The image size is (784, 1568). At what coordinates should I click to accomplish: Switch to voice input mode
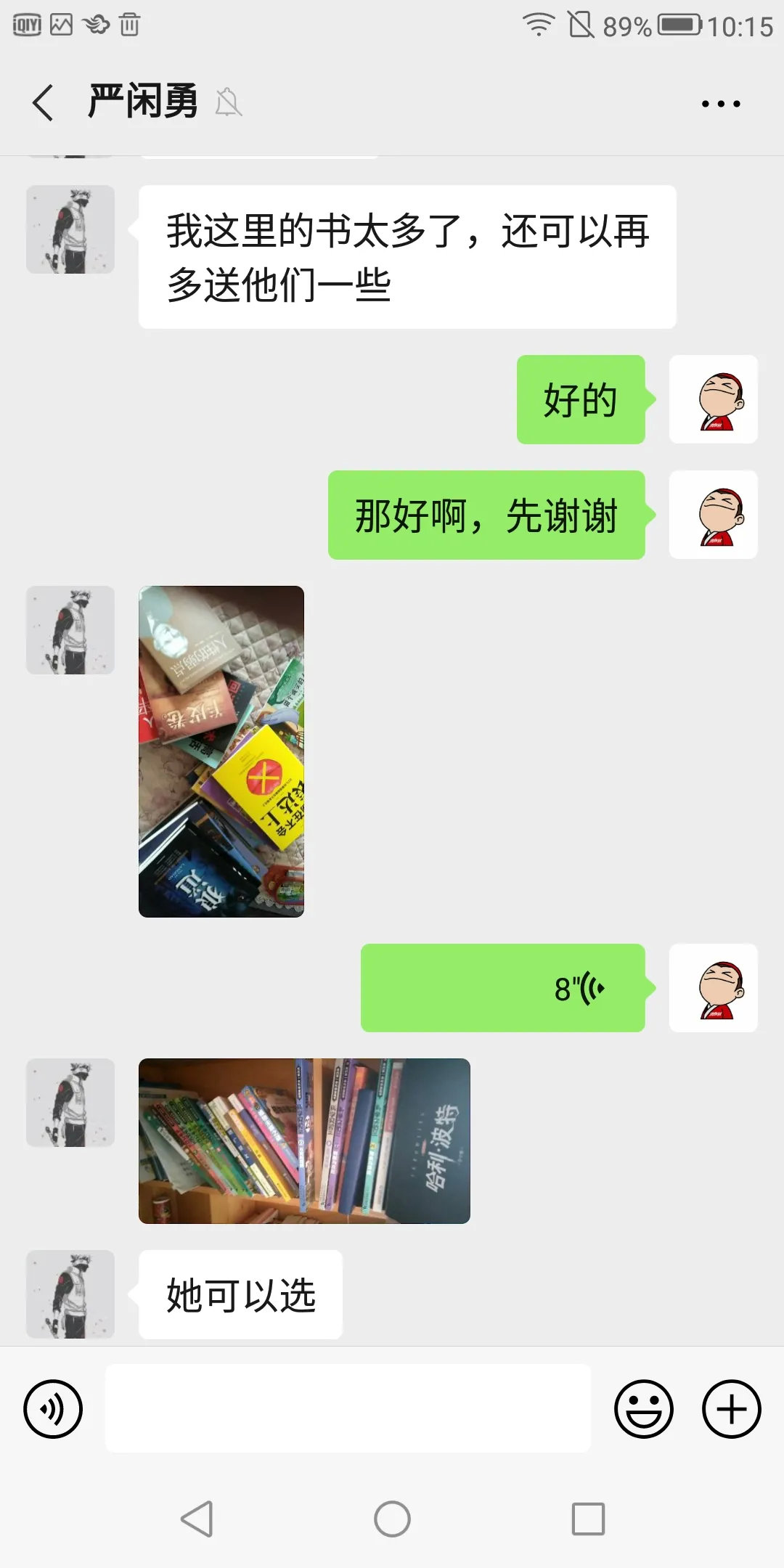pos(53,1409)
